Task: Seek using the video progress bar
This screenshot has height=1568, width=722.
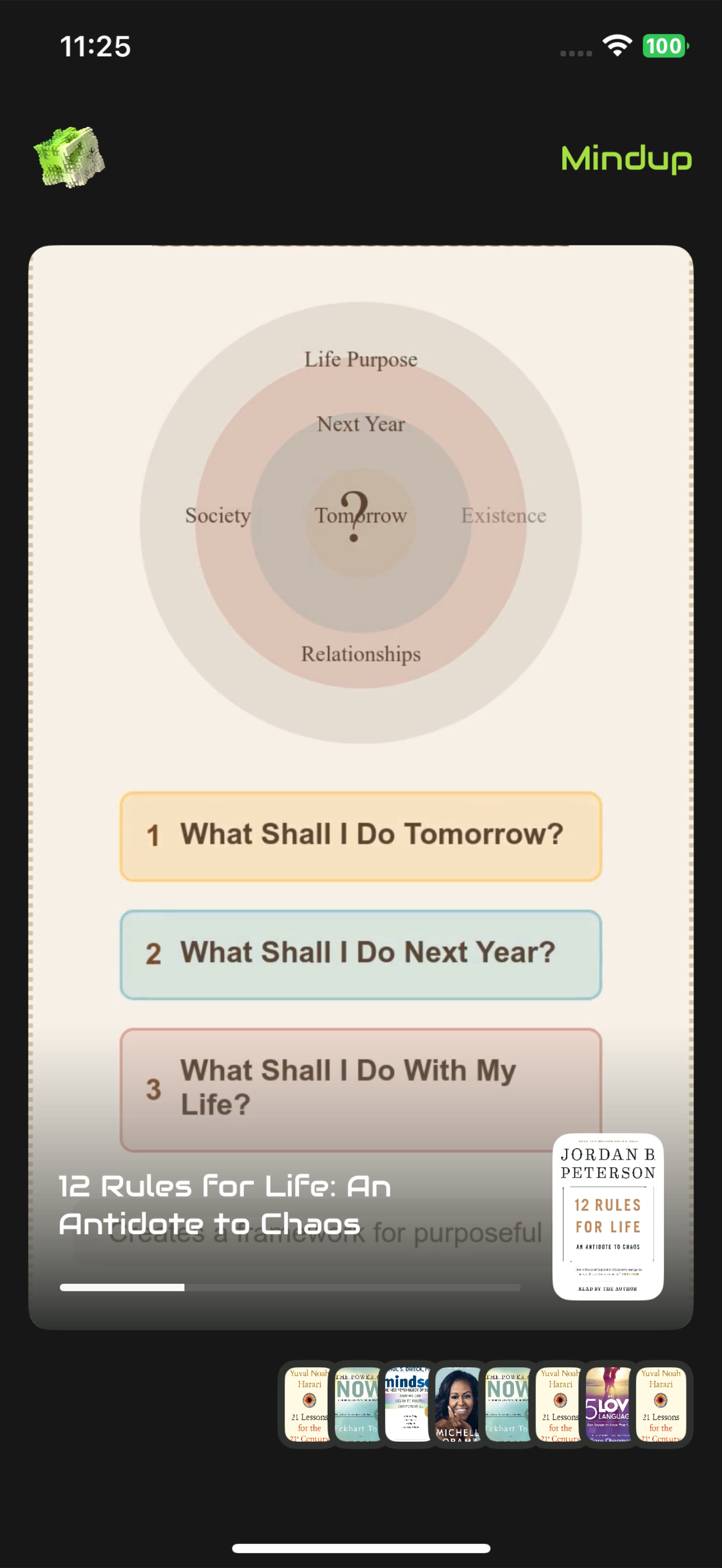Action: [290, 1287]
